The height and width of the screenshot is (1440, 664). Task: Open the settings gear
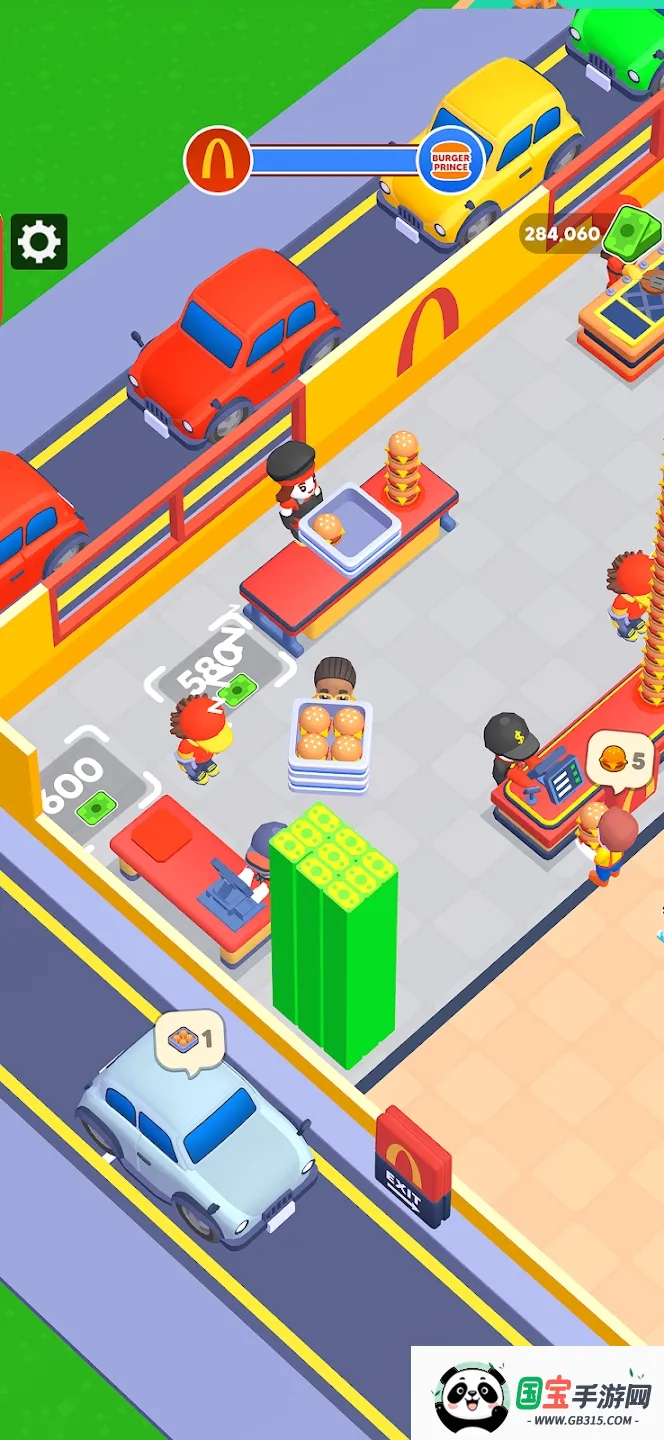[x=39, y=242]
